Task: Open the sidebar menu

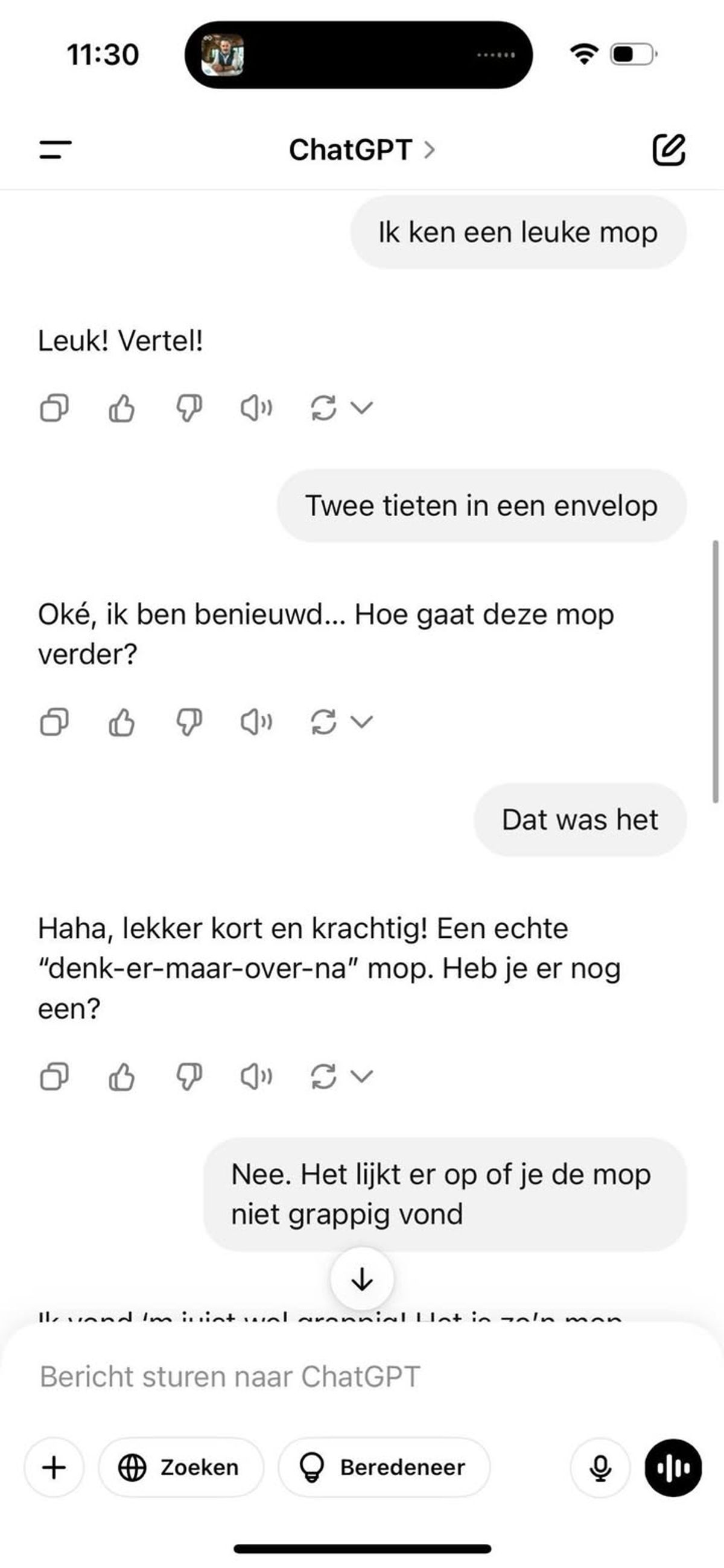Action: (x=56, y=149)
